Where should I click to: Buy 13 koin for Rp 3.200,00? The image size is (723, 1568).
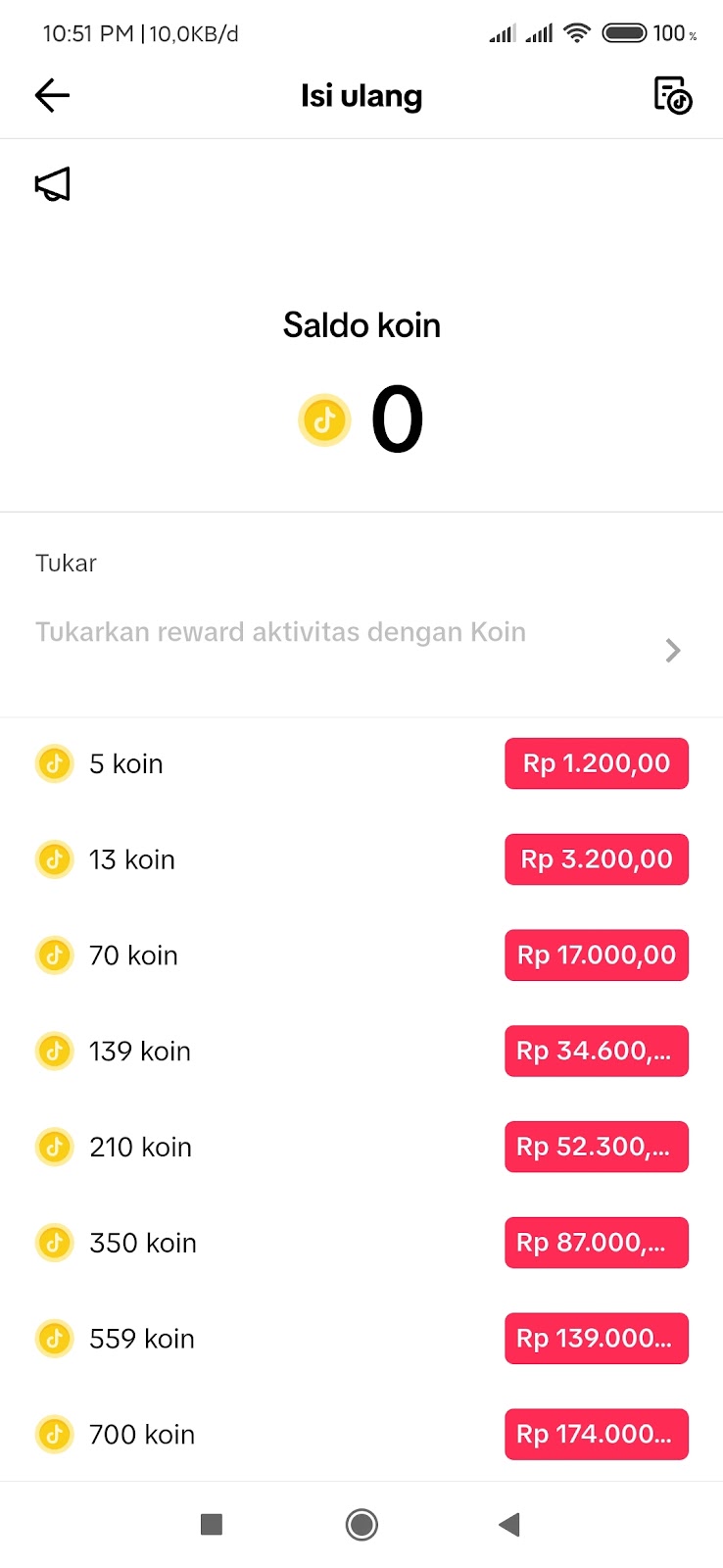597,859
